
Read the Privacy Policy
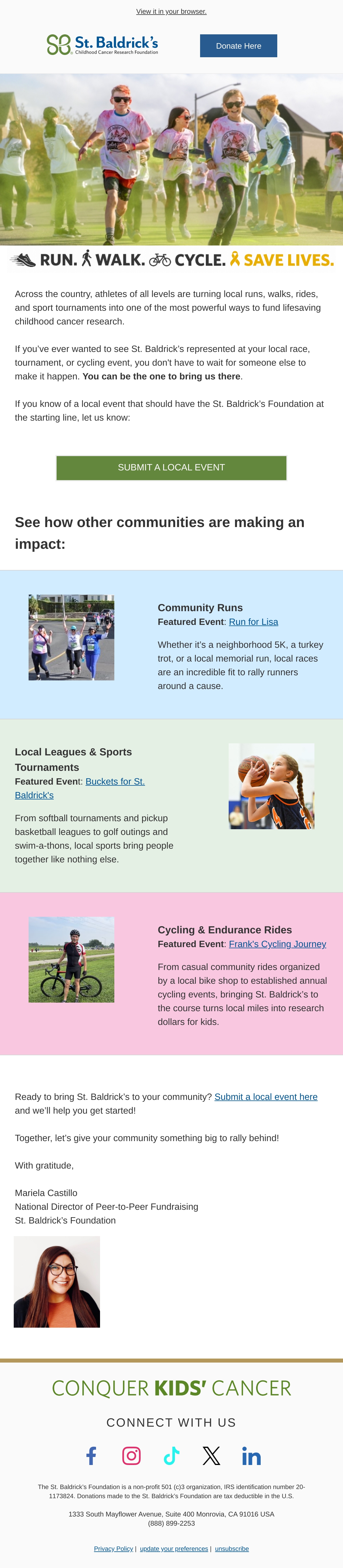pos(114,1549)
